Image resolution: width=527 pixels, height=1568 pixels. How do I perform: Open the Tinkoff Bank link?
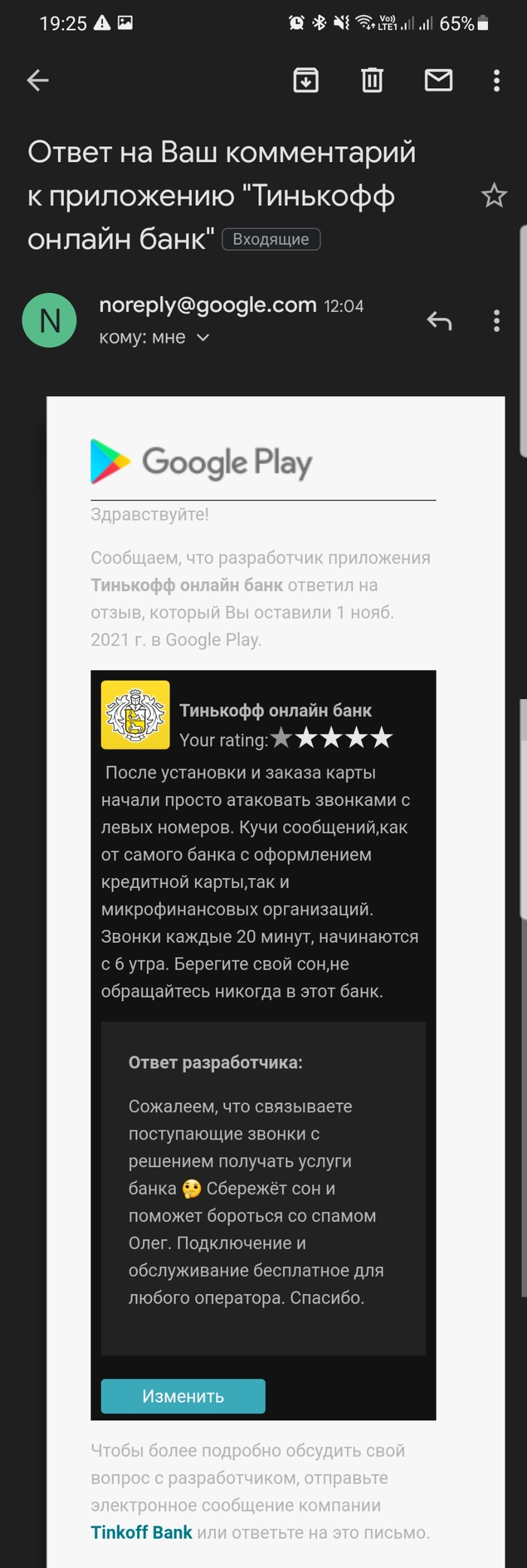(142, 1532)
